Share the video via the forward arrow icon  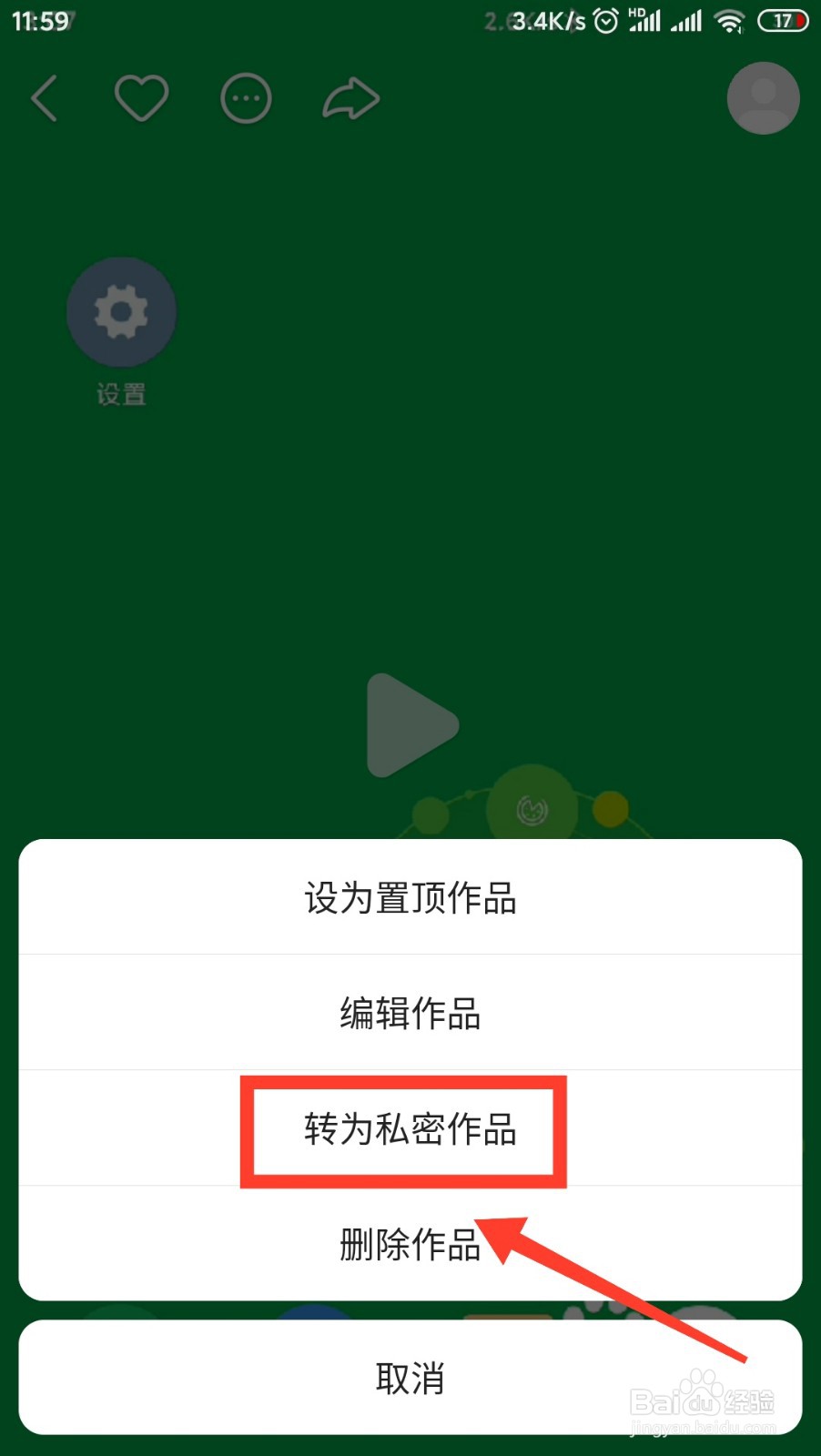click(x=350, y=96)
